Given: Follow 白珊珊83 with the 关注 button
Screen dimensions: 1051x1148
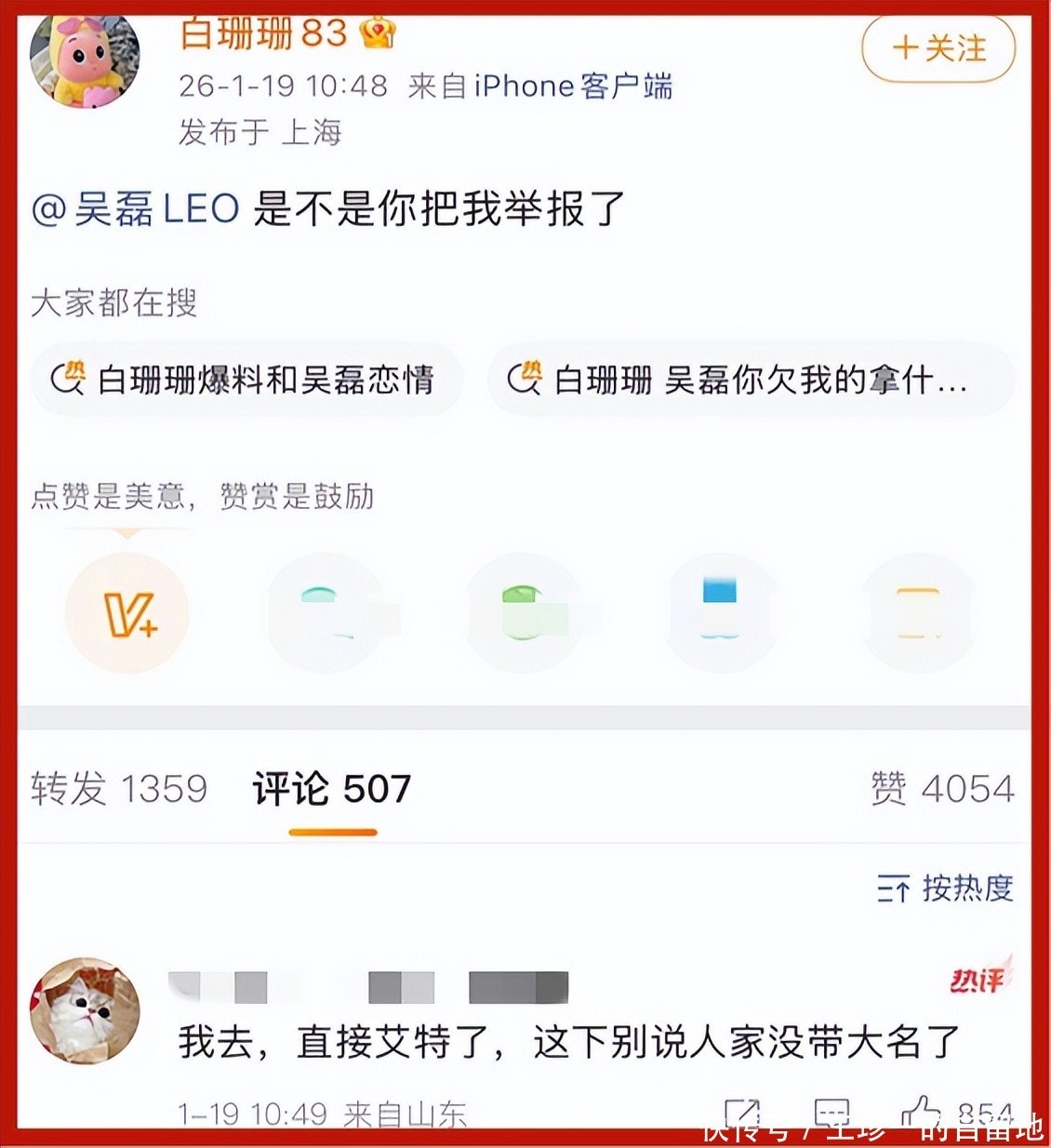Looking at the screenshot, I should pos(938,47).
